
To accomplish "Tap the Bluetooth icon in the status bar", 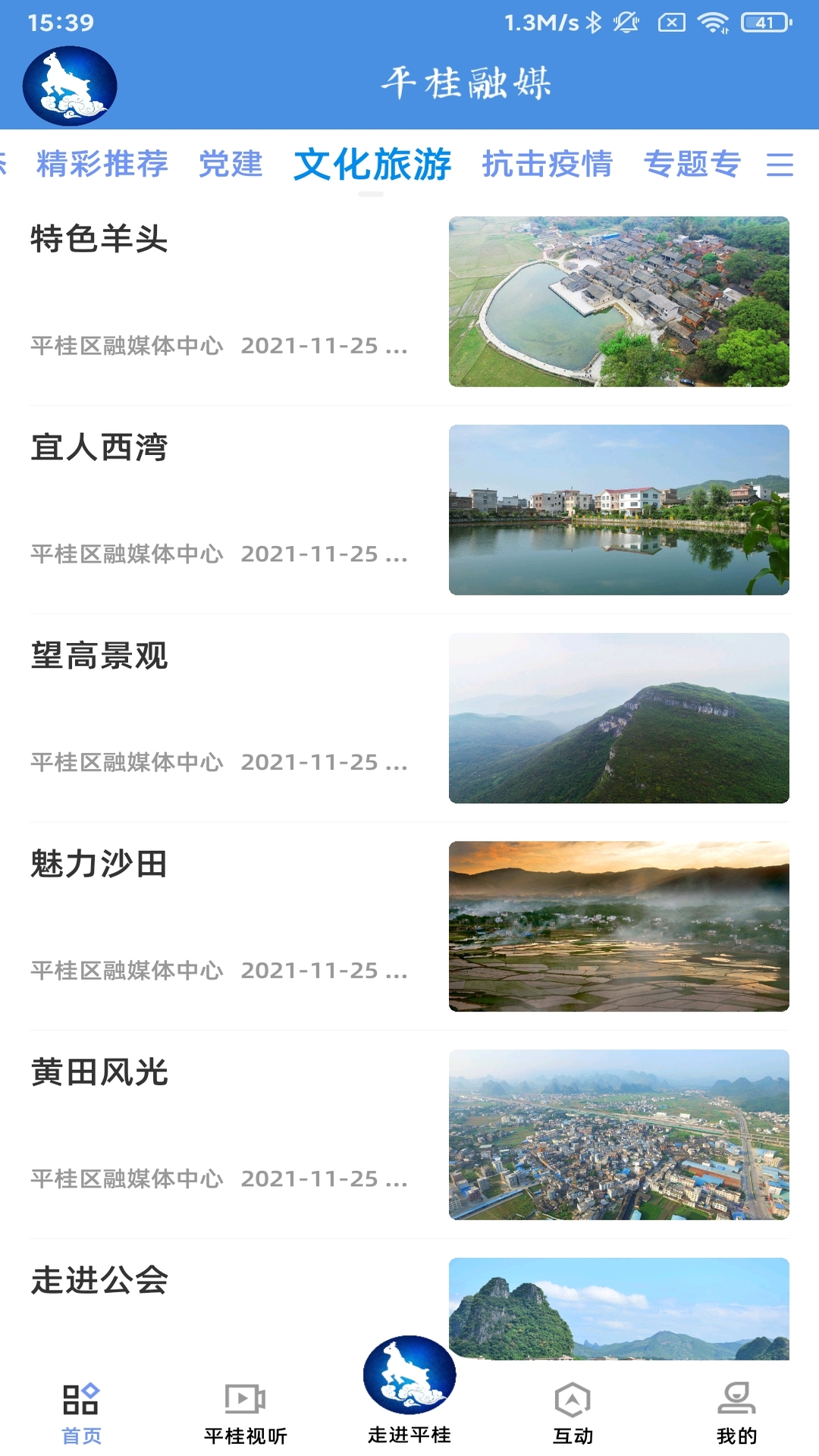I will [595, 23].
